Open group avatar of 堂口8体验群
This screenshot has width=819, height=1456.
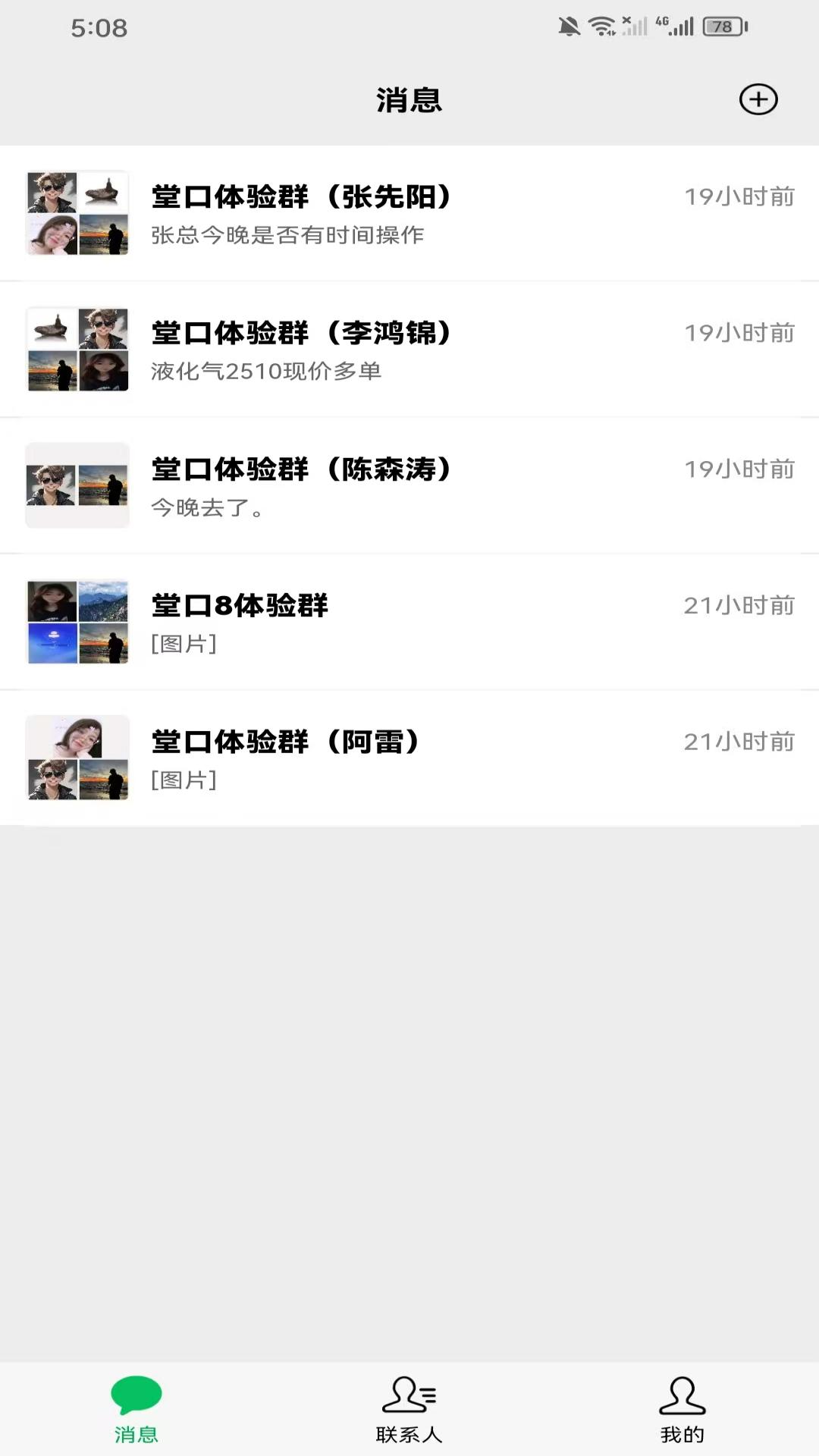[77, 622]
